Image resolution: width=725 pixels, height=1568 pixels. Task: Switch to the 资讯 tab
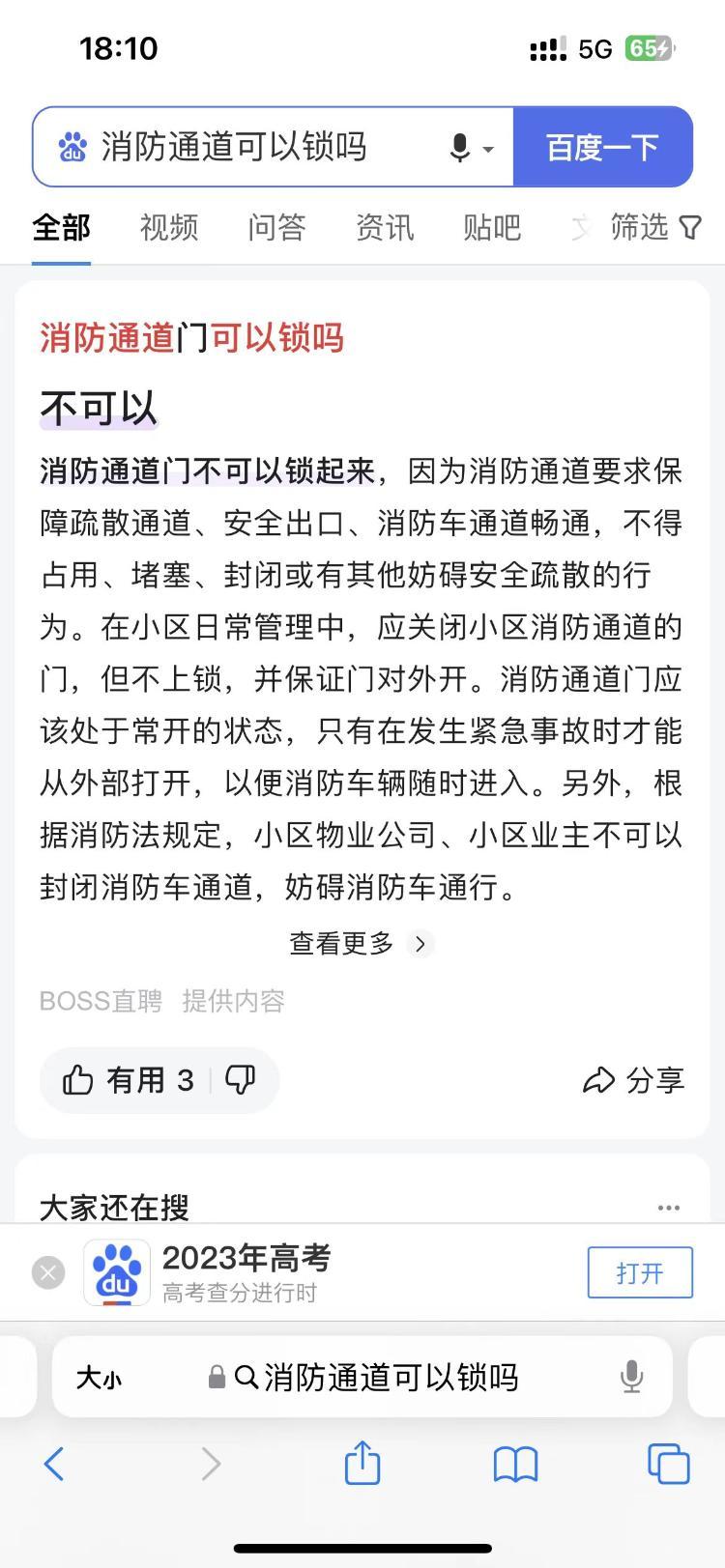point(385,228)
